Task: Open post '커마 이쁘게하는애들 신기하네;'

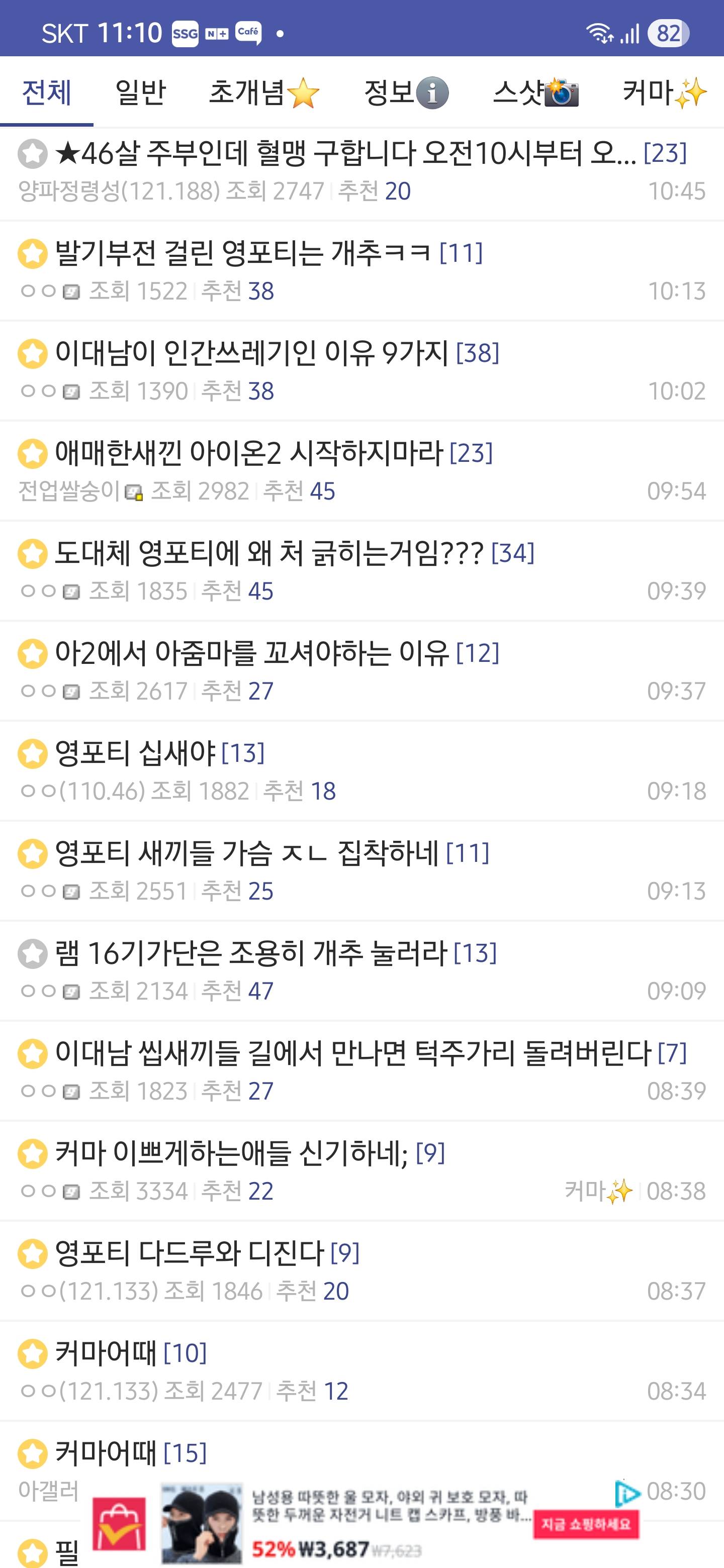Action: (231, 1154)
